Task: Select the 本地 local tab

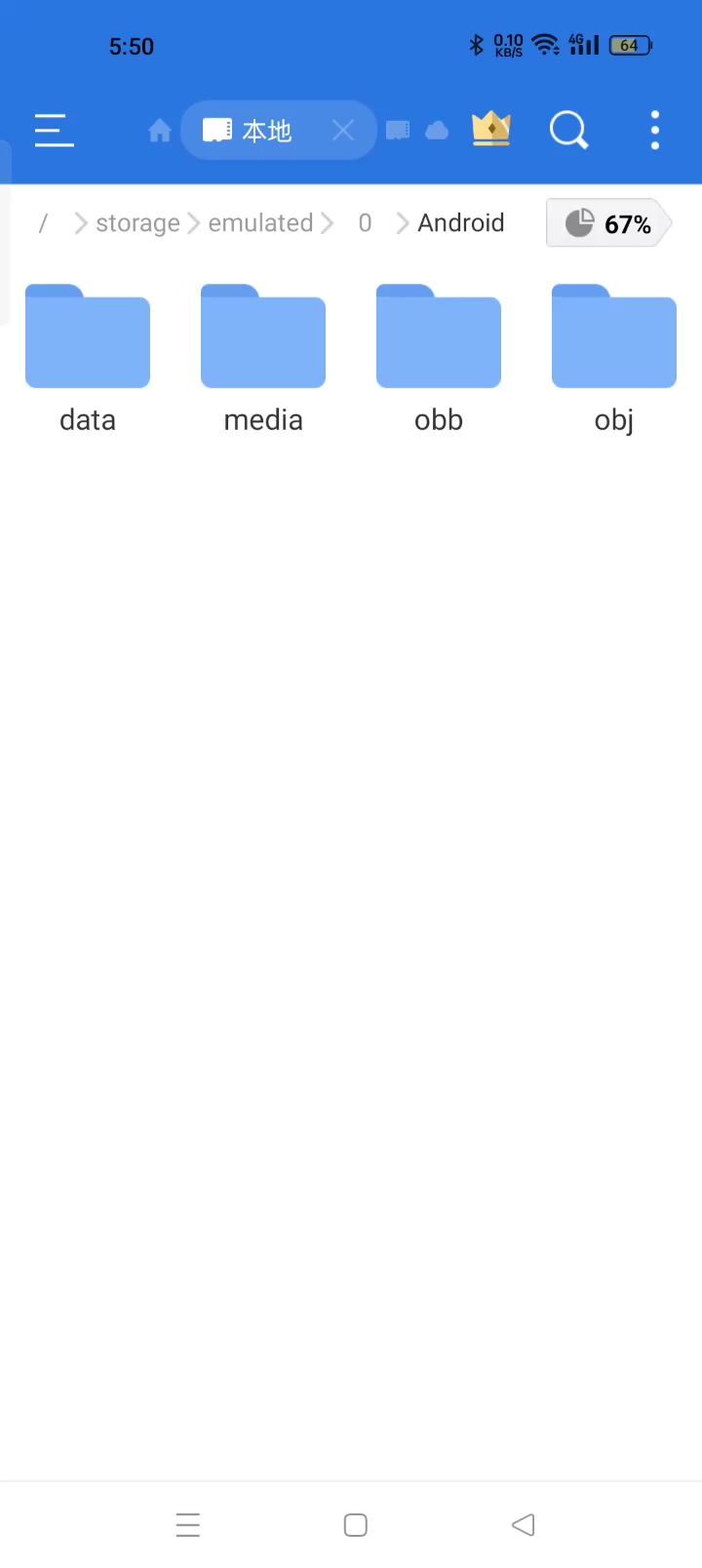Action: pyautogui.click(x=250, y=131)
